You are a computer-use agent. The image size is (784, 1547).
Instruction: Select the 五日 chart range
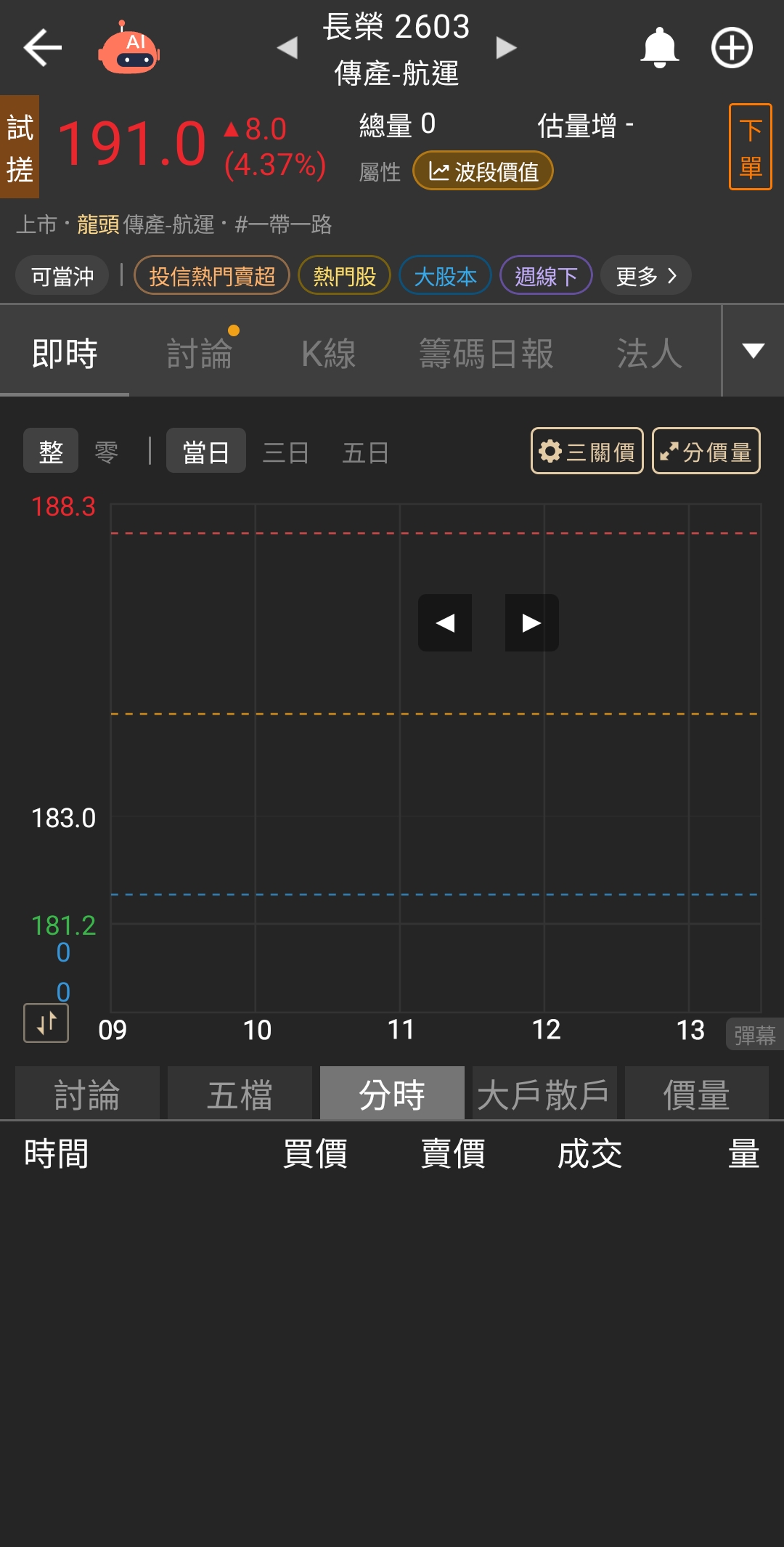tap(365, 452)
